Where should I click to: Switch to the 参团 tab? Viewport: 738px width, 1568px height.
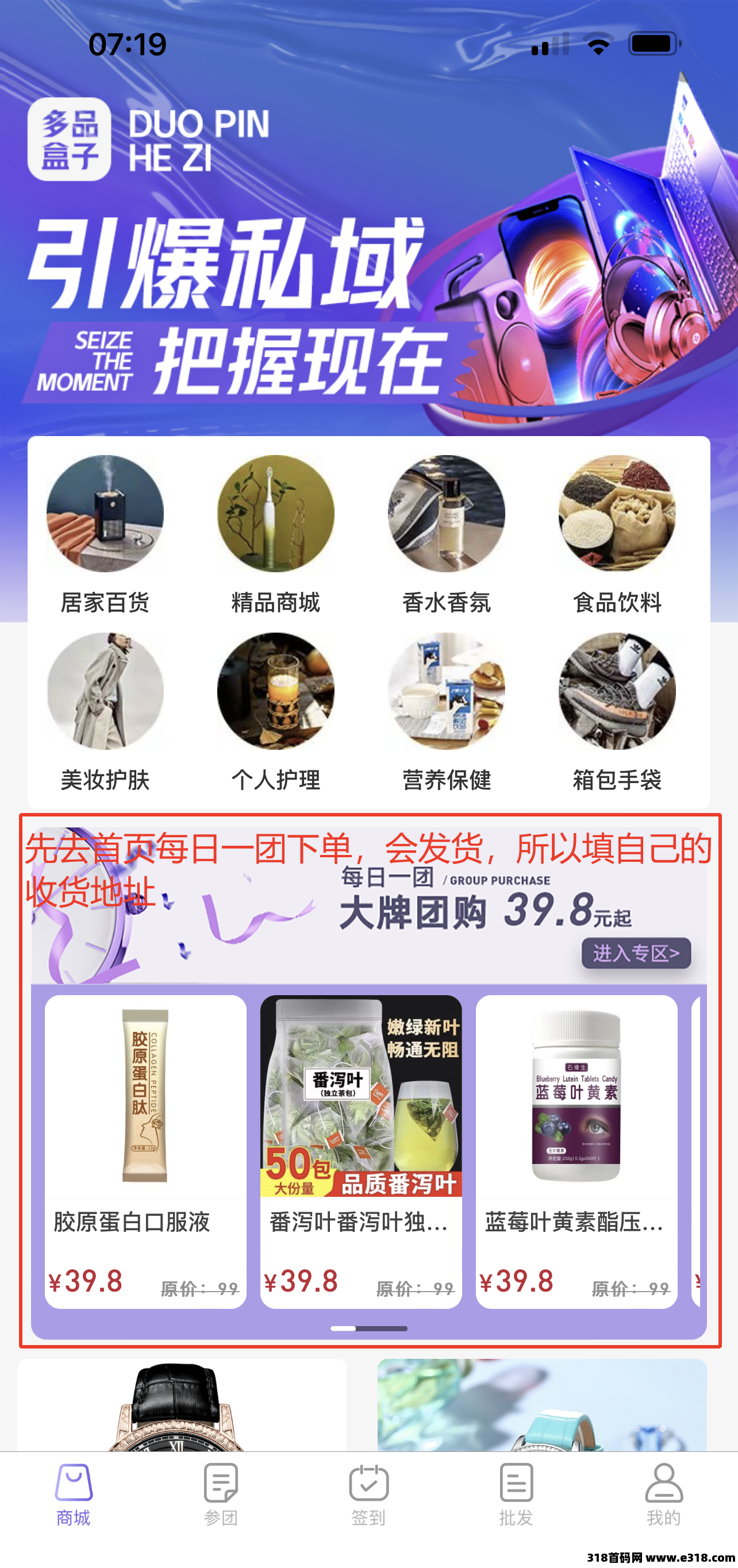click(x=221, y=1494)
